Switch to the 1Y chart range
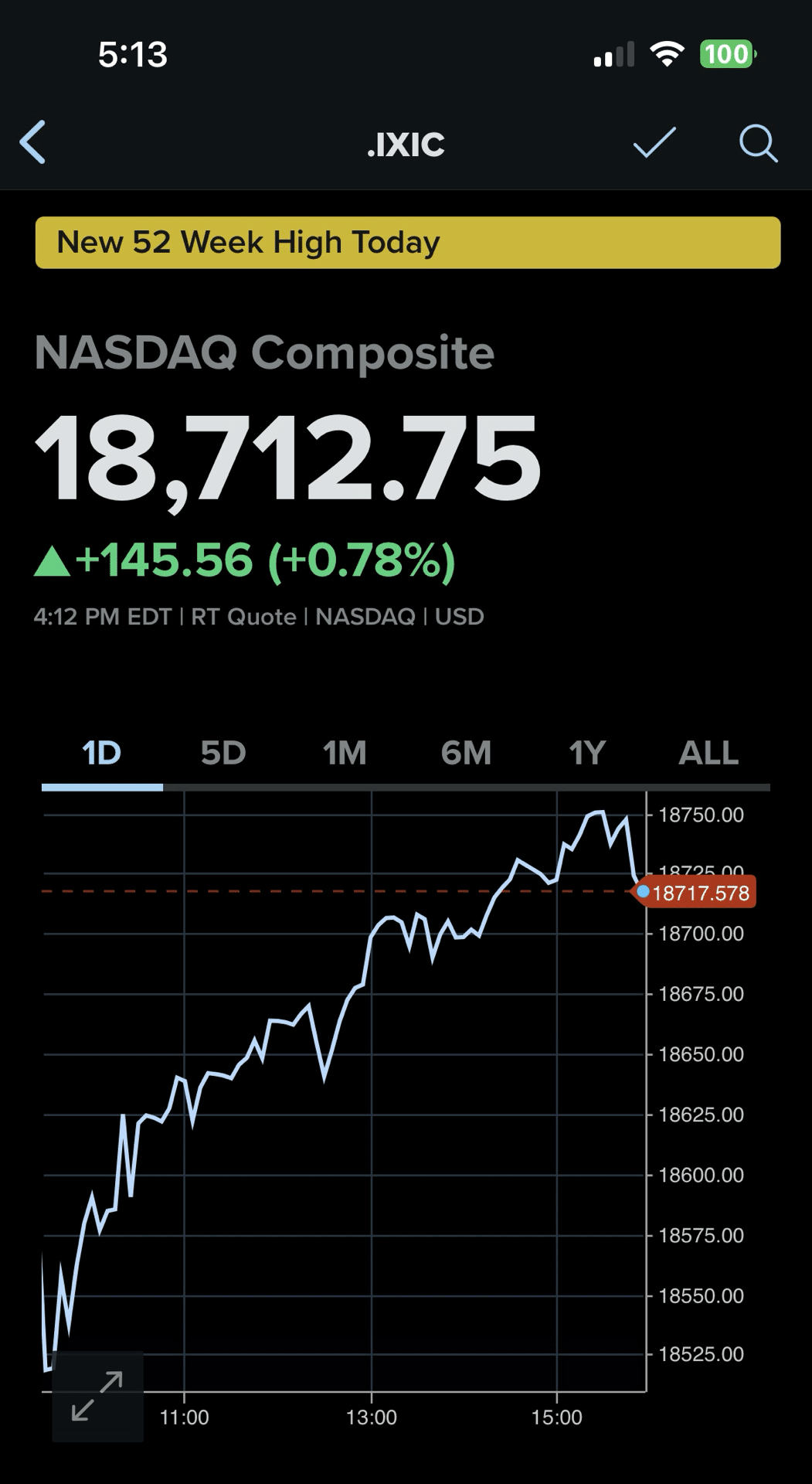This screenshot has height=1484, width=812. [x=587, y=753]
